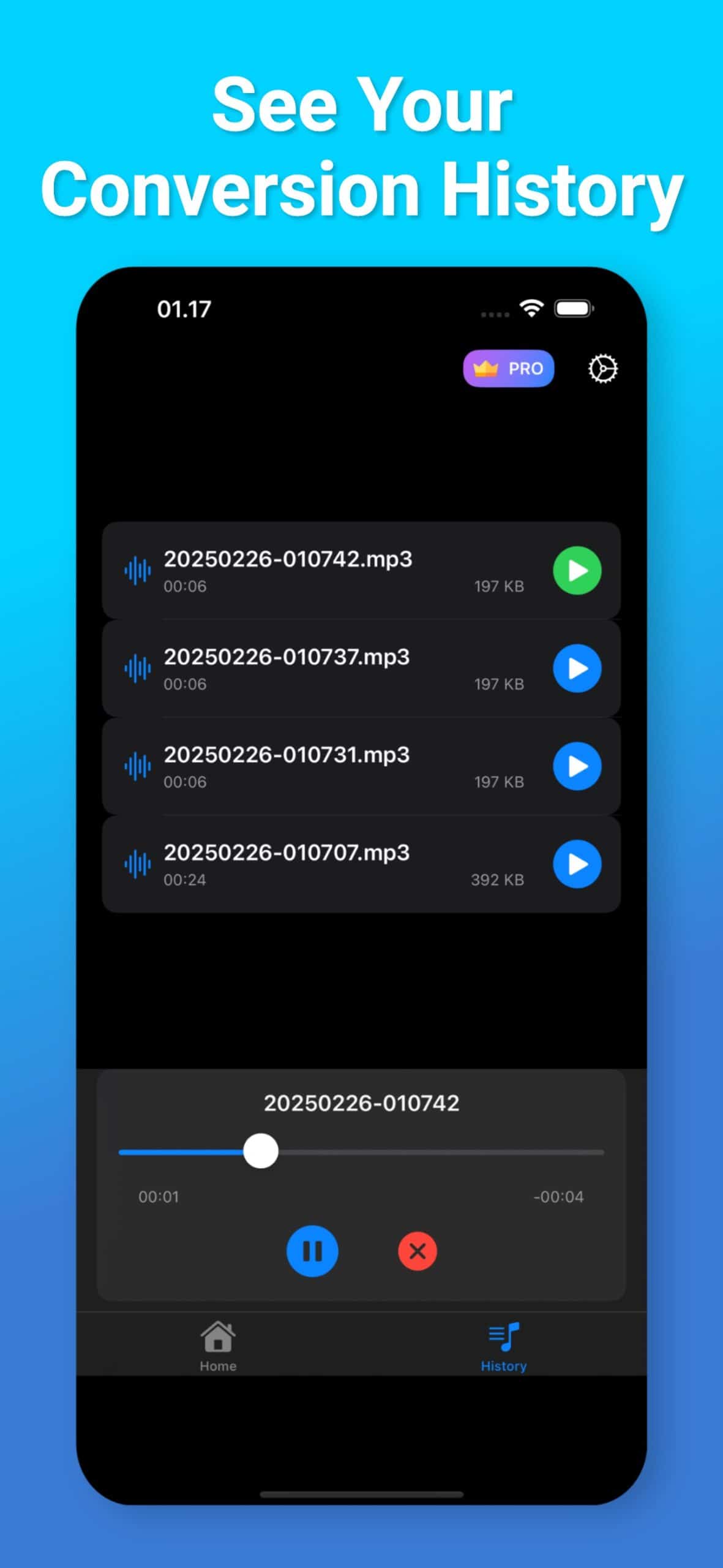Switch to the Home tab
Screen dimensions: 723x1568
(218, 1343)
